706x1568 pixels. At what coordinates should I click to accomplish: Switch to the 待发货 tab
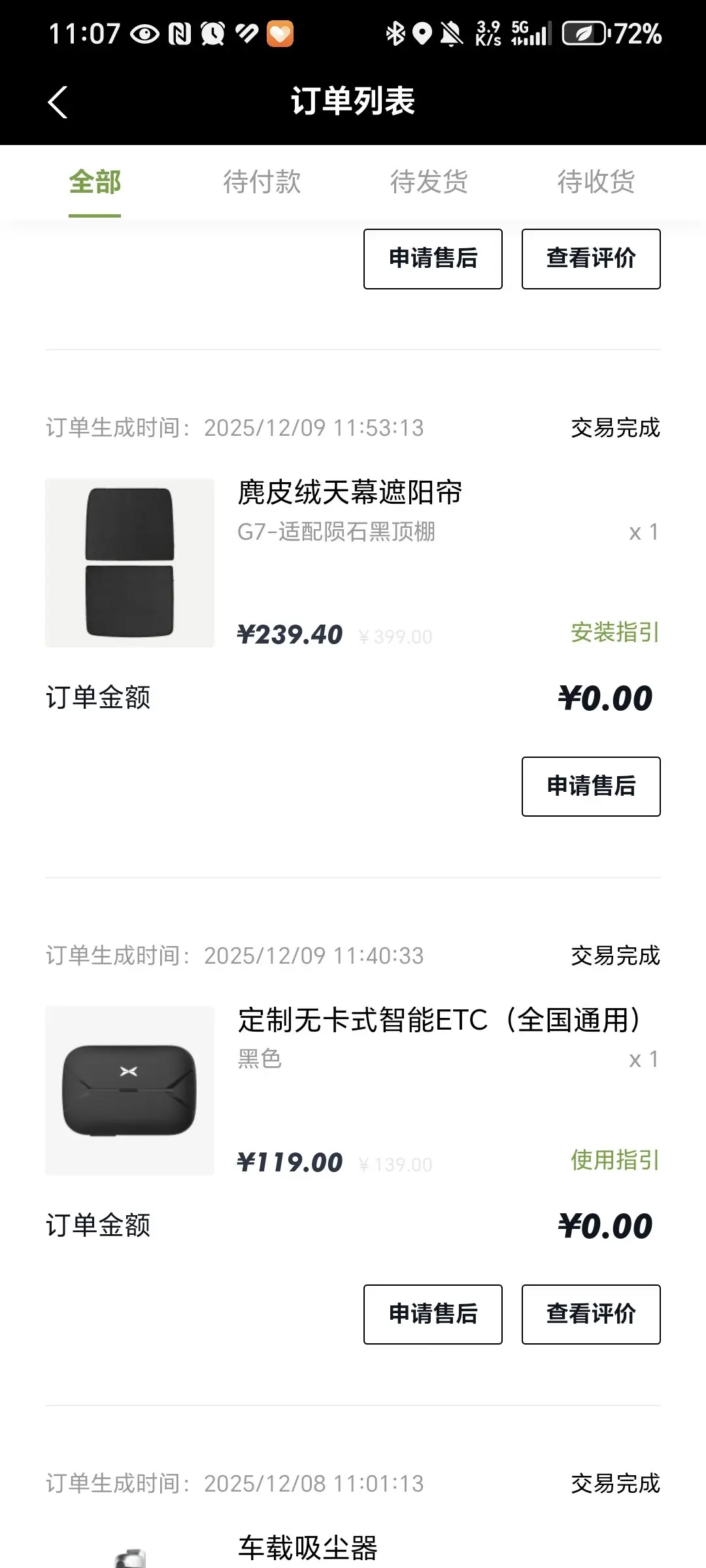click(429, 182)
